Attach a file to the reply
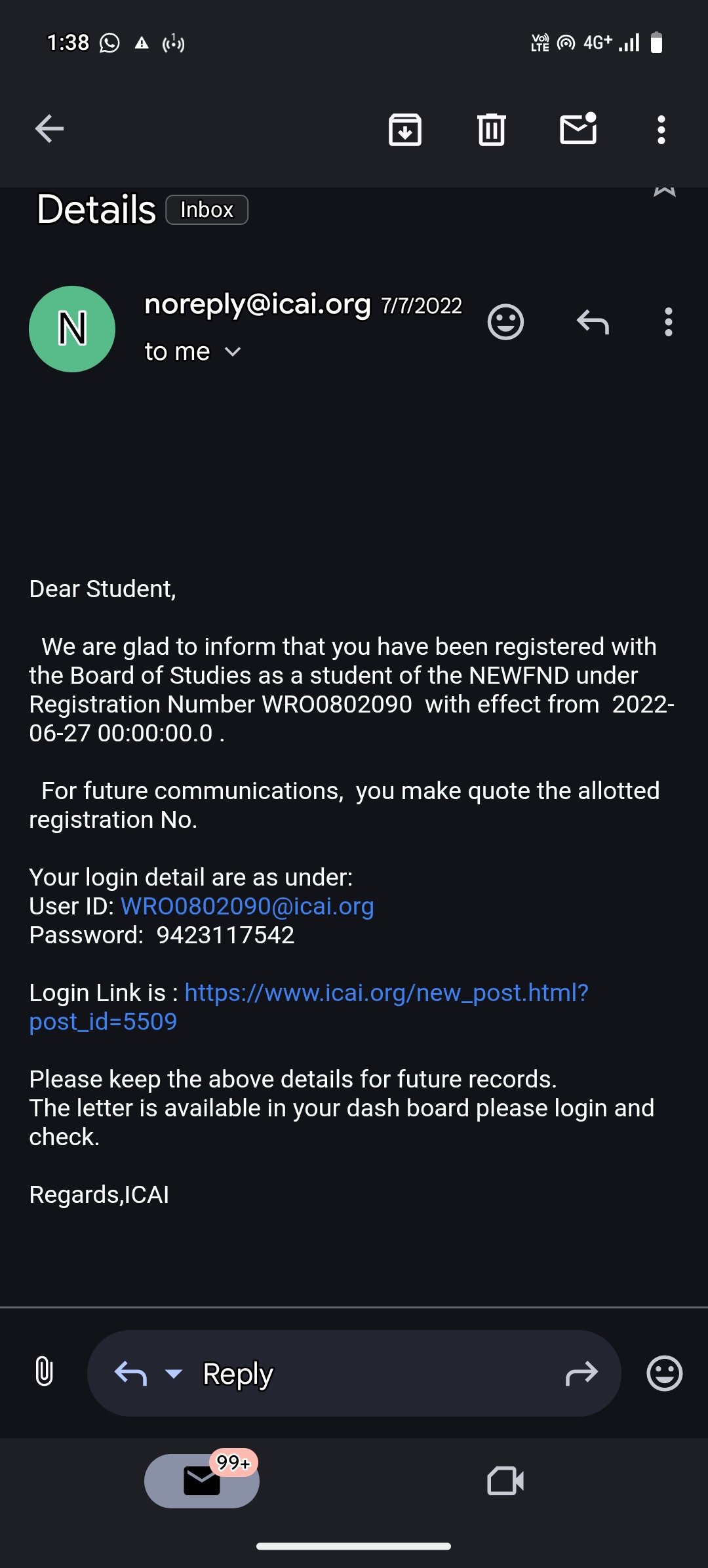Image resolution: width=708 pixels, height=1568 pixels. coord(44,1373)
